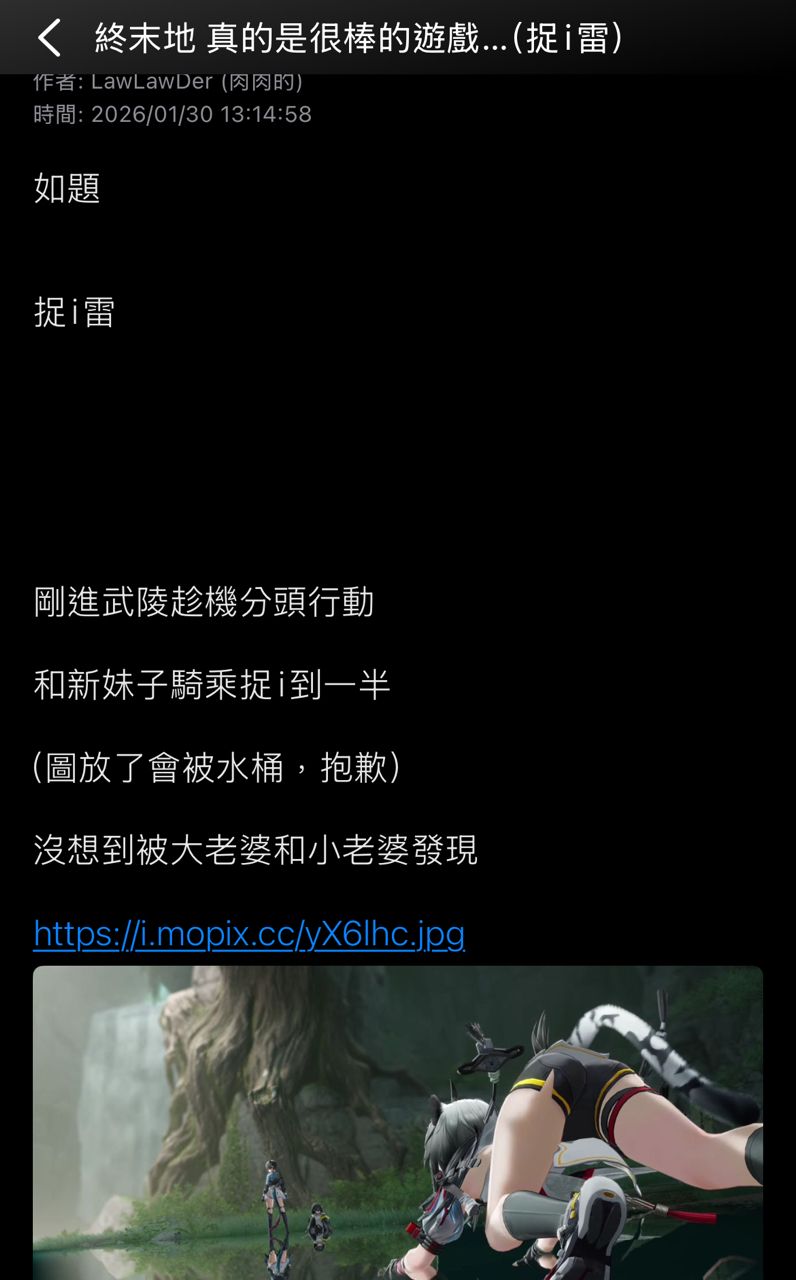View the embedded game screenshot image
This screenshot has height=1280, width=796.
[398, 1122]
